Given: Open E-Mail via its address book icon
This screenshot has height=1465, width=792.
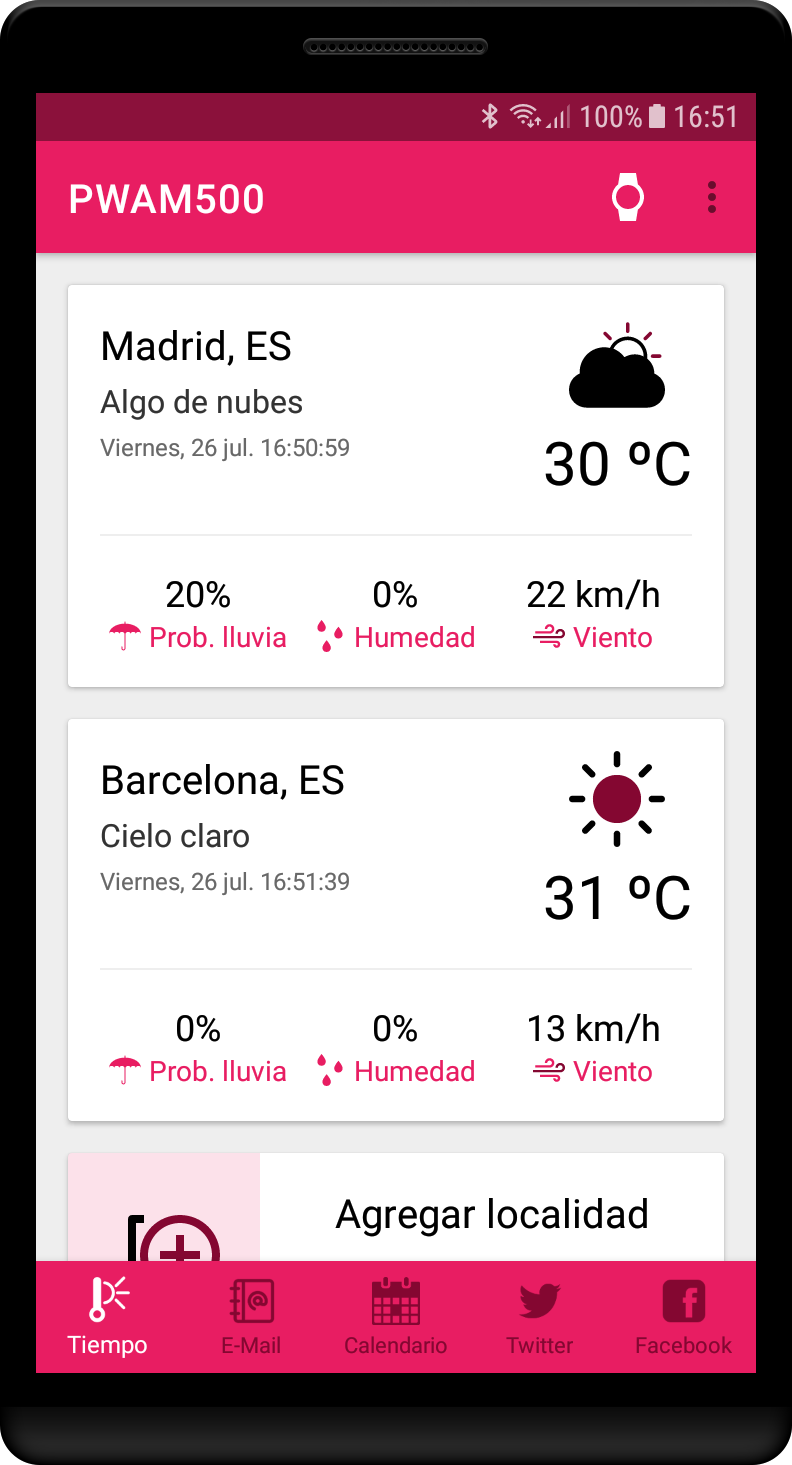Looking at the screenshot, I should [x=251, y=1298].
